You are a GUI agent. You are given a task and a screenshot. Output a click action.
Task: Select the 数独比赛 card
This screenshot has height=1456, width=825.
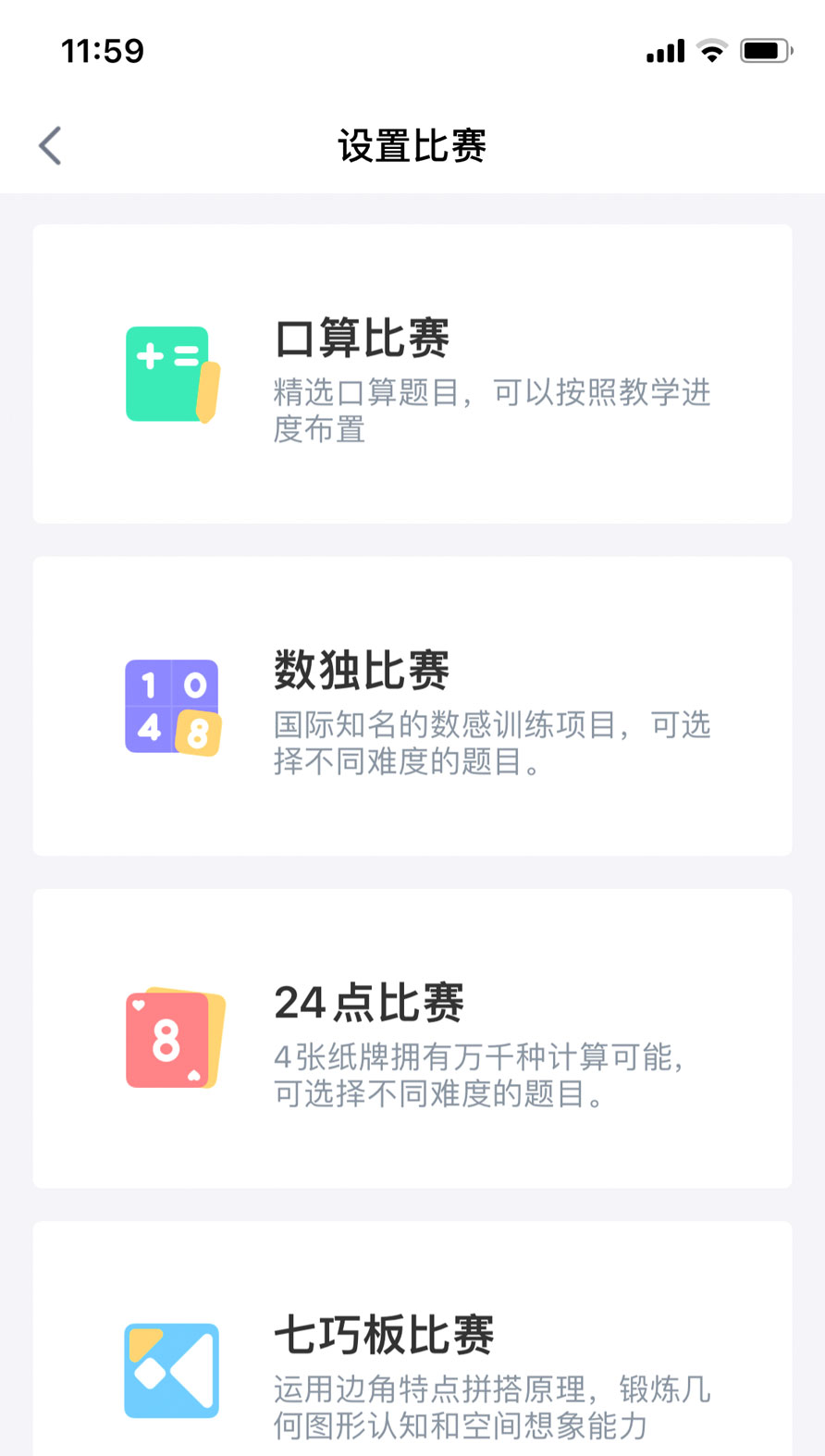click(x=412, y=706)
